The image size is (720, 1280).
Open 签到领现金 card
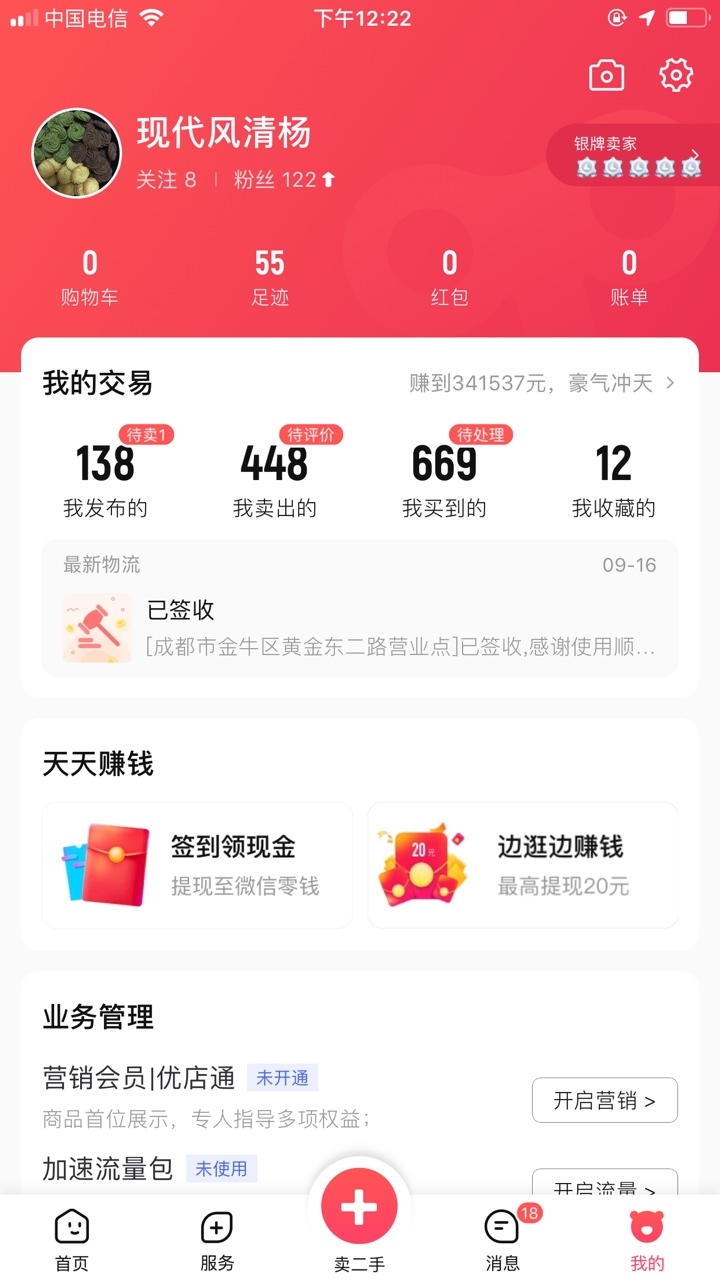point(197,865)
